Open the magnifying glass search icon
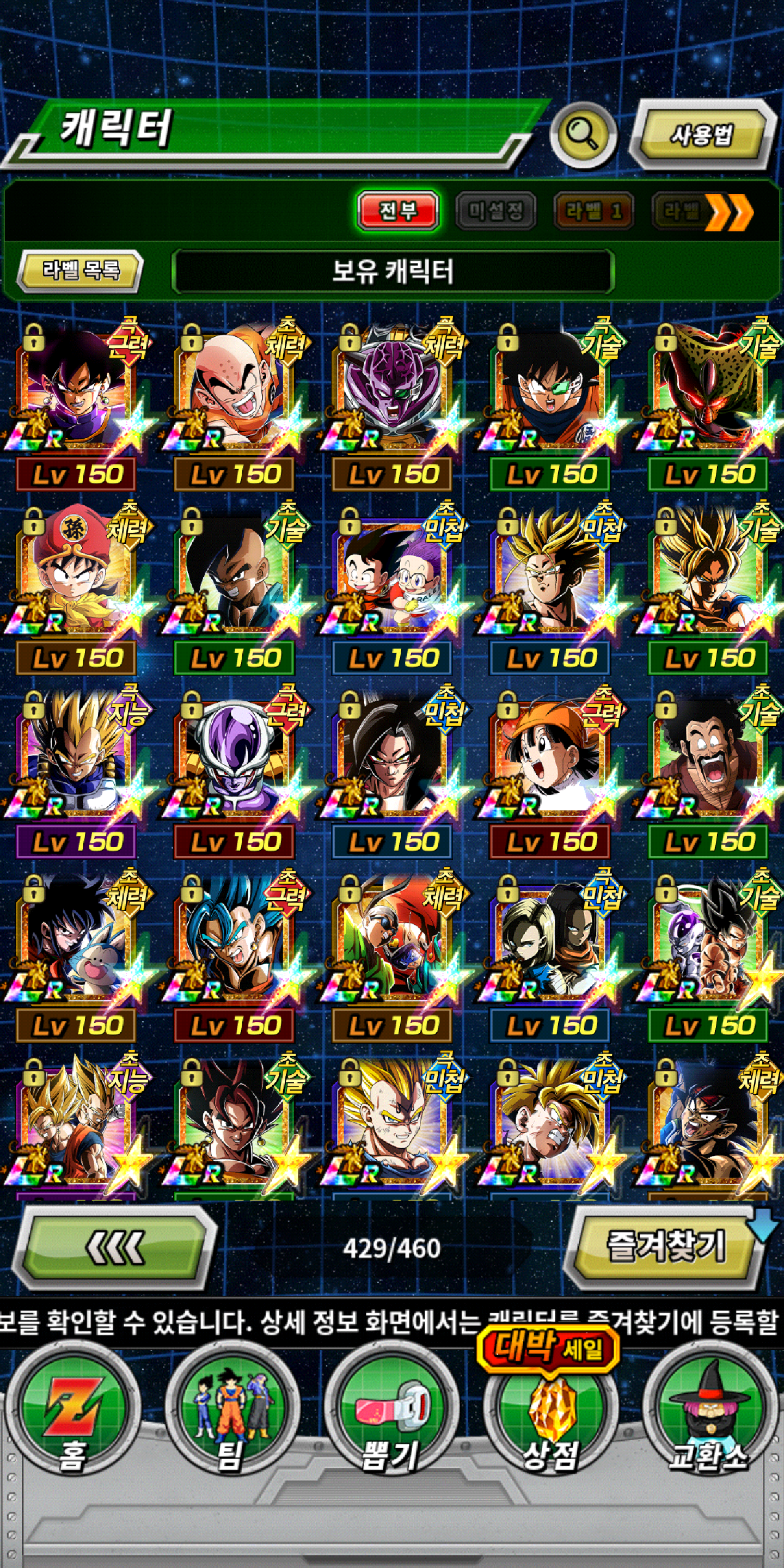Viewport: 784px width, 1568px height. tap(583, 134)
